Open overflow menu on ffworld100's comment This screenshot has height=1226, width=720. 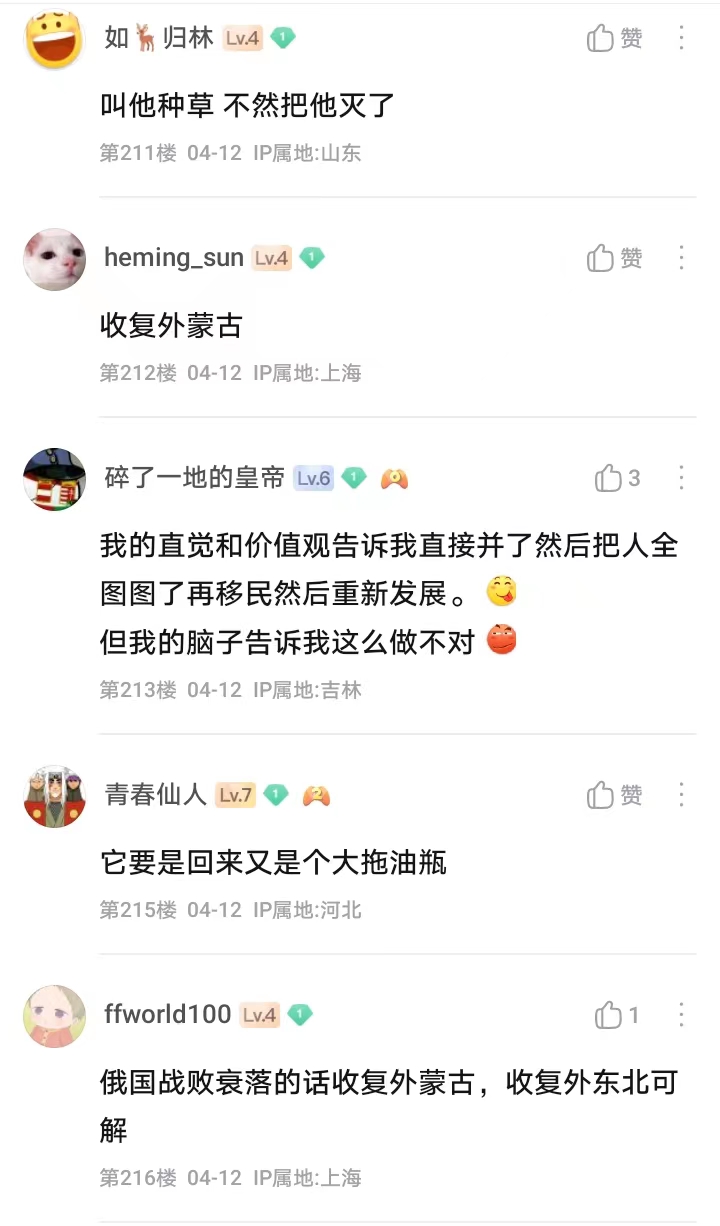tap(682, 1015)
